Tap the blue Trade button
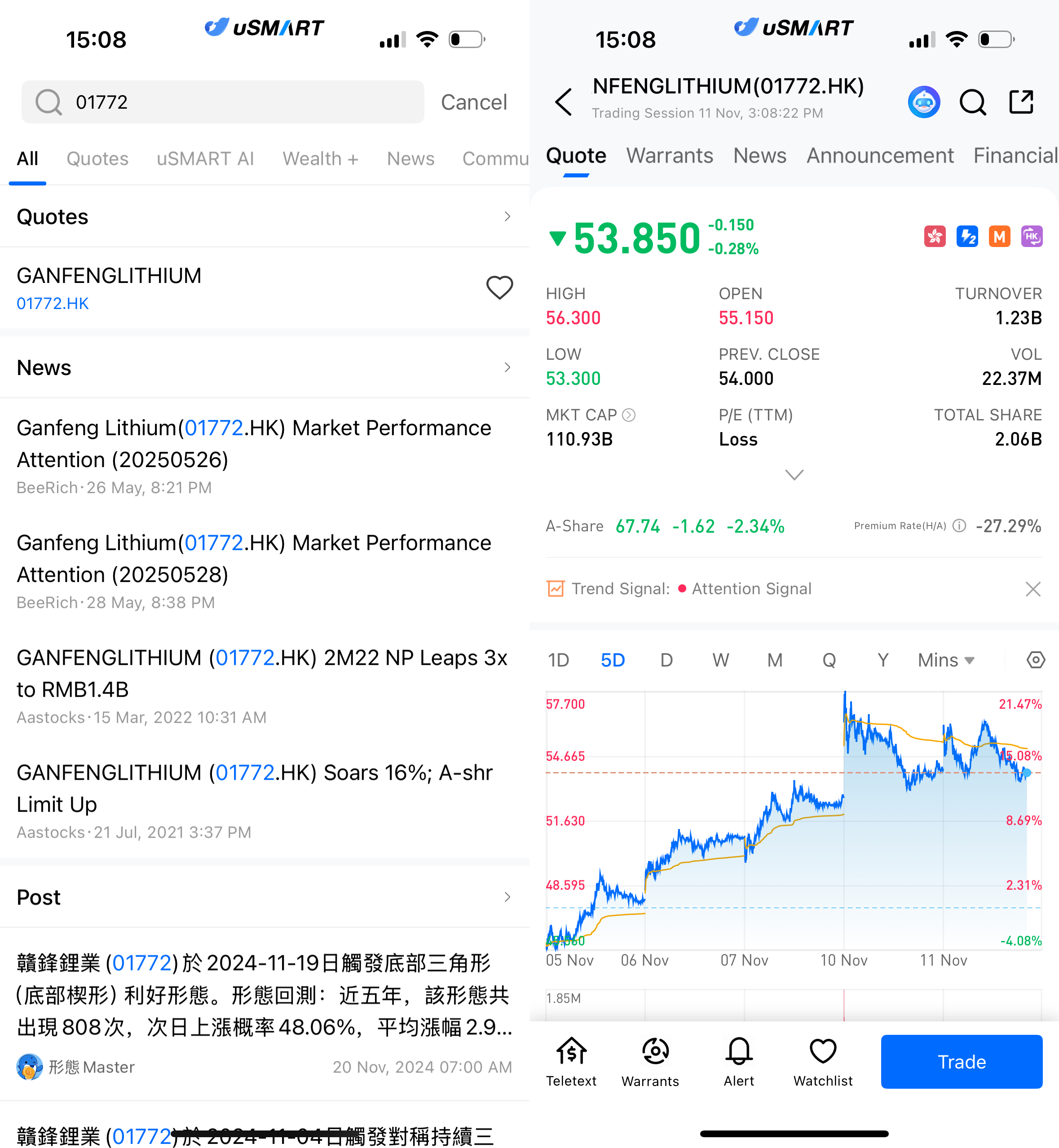Image resolution: width=1059 pixels, height=1148 pixels. pyautogui.click(x=961, y=1062)
